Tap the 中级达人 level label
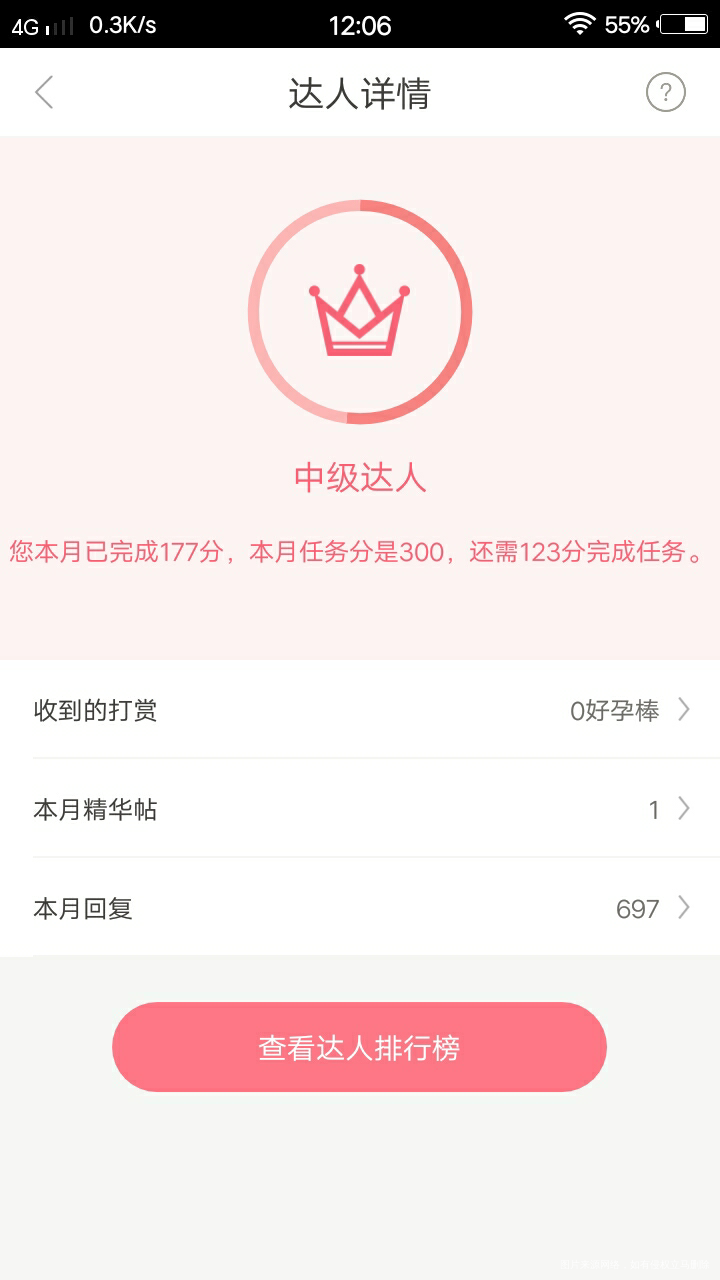 point(360,478)
